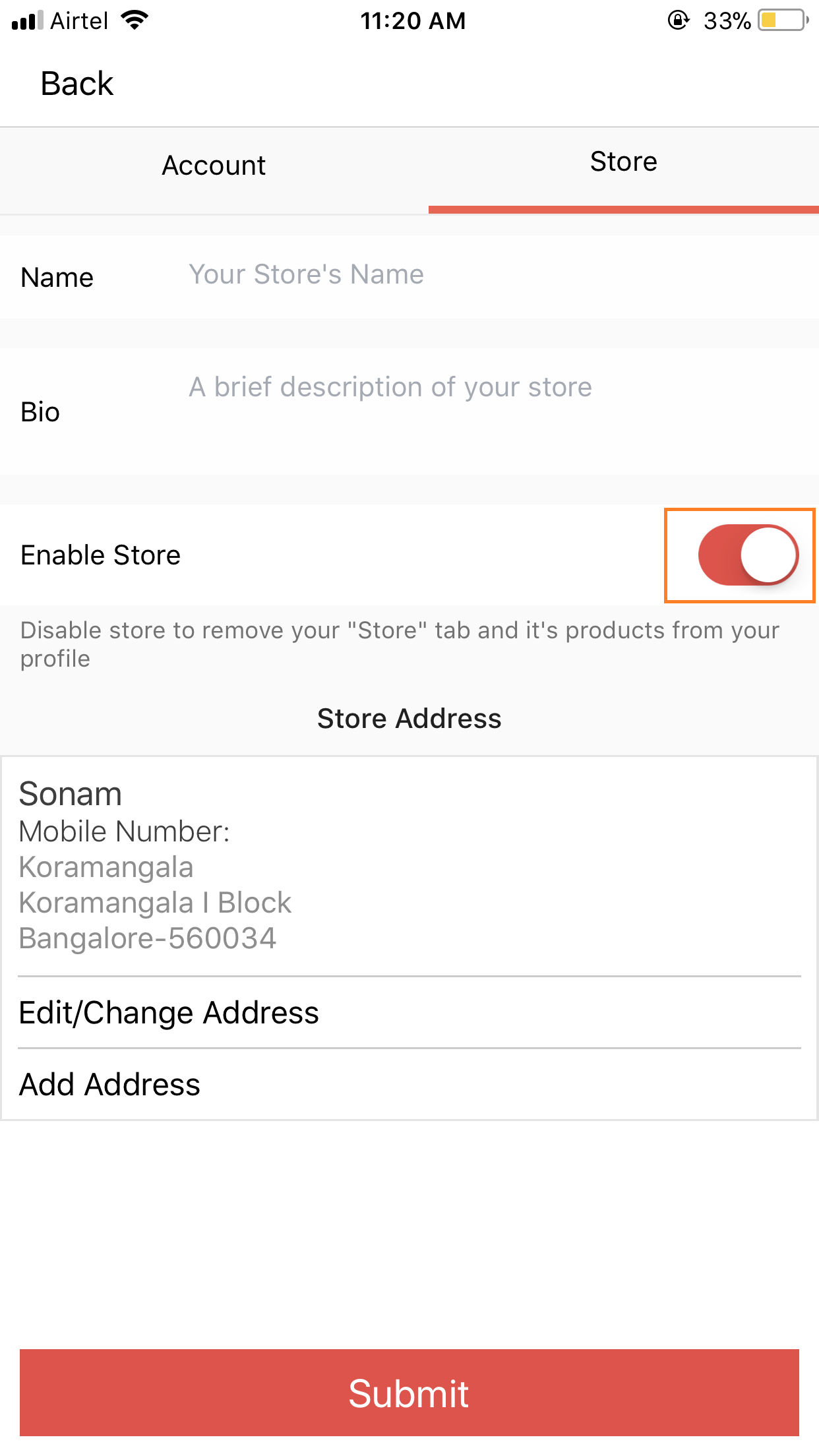The height and width of the screenshot is (1456, 819).
Task: Switch to the Account tab
Action: tap(214, 166)
